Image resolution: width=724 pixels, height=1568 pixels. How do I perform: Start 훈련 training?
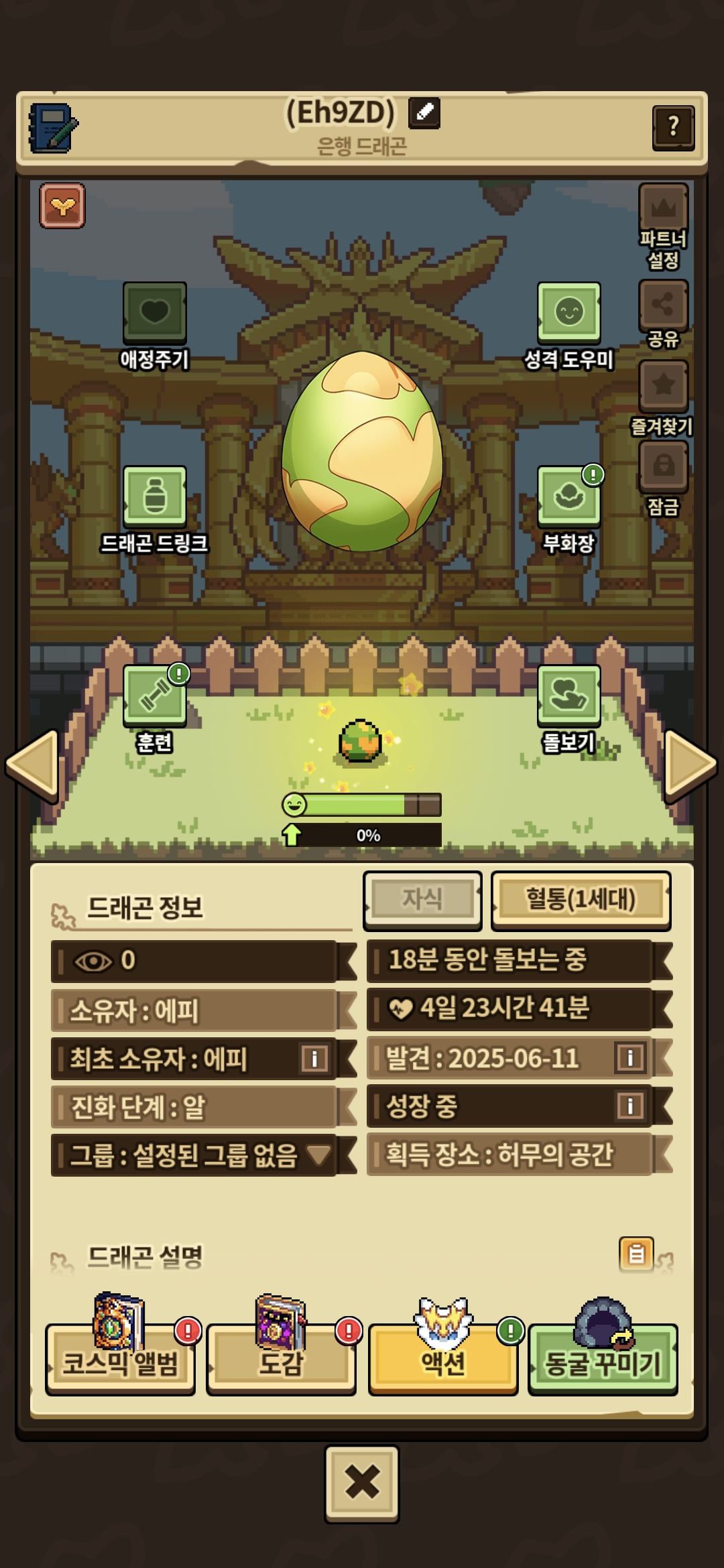[x=154, y=696]
